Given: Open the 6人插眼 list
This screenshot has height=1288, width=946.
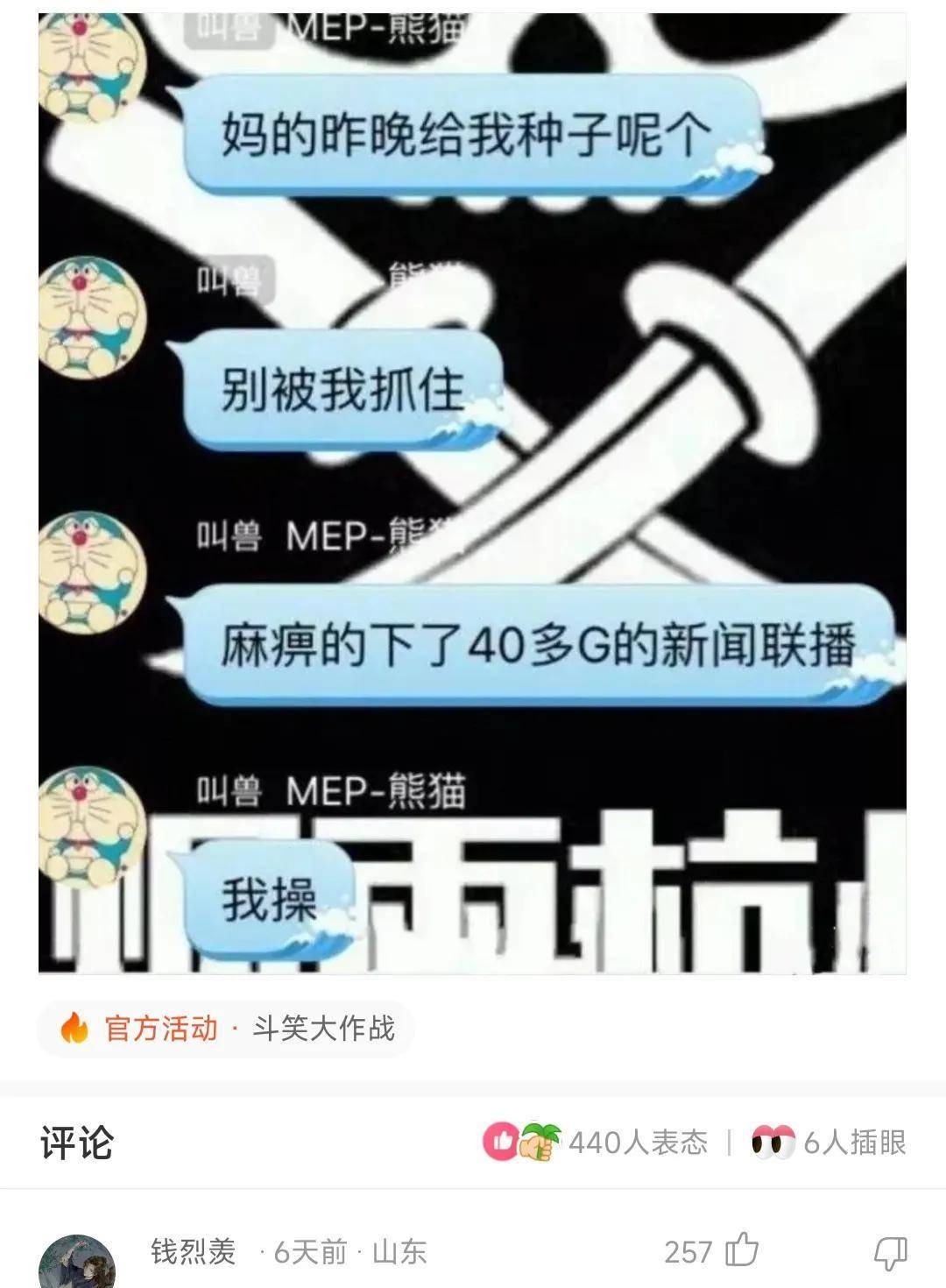Looking at the screenshot, I should click(x=829, y=1142).
